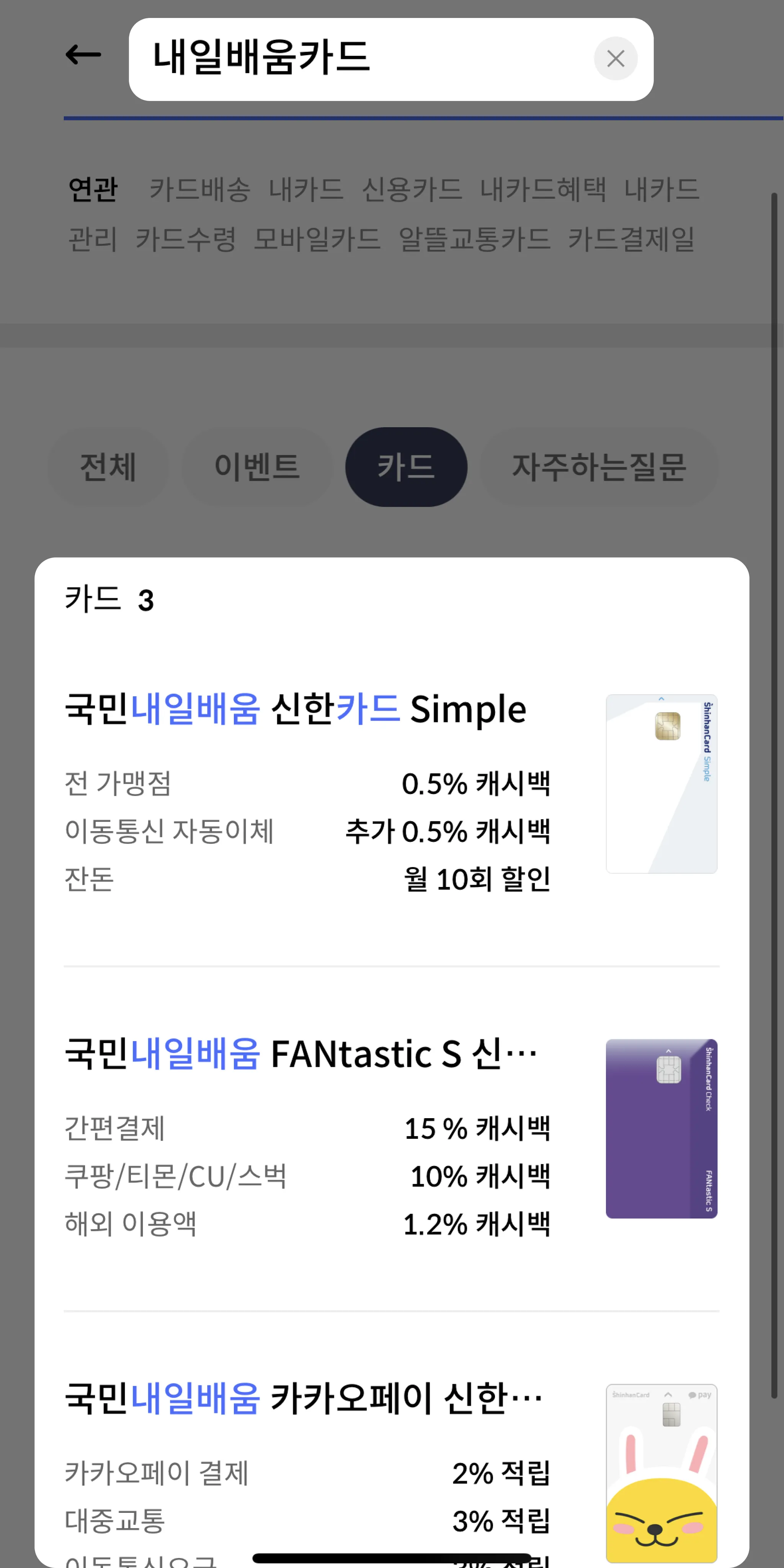This screenshot has height=1568, width=784.
Task: Select related keyword 카드배송
Action: point(200,189)
